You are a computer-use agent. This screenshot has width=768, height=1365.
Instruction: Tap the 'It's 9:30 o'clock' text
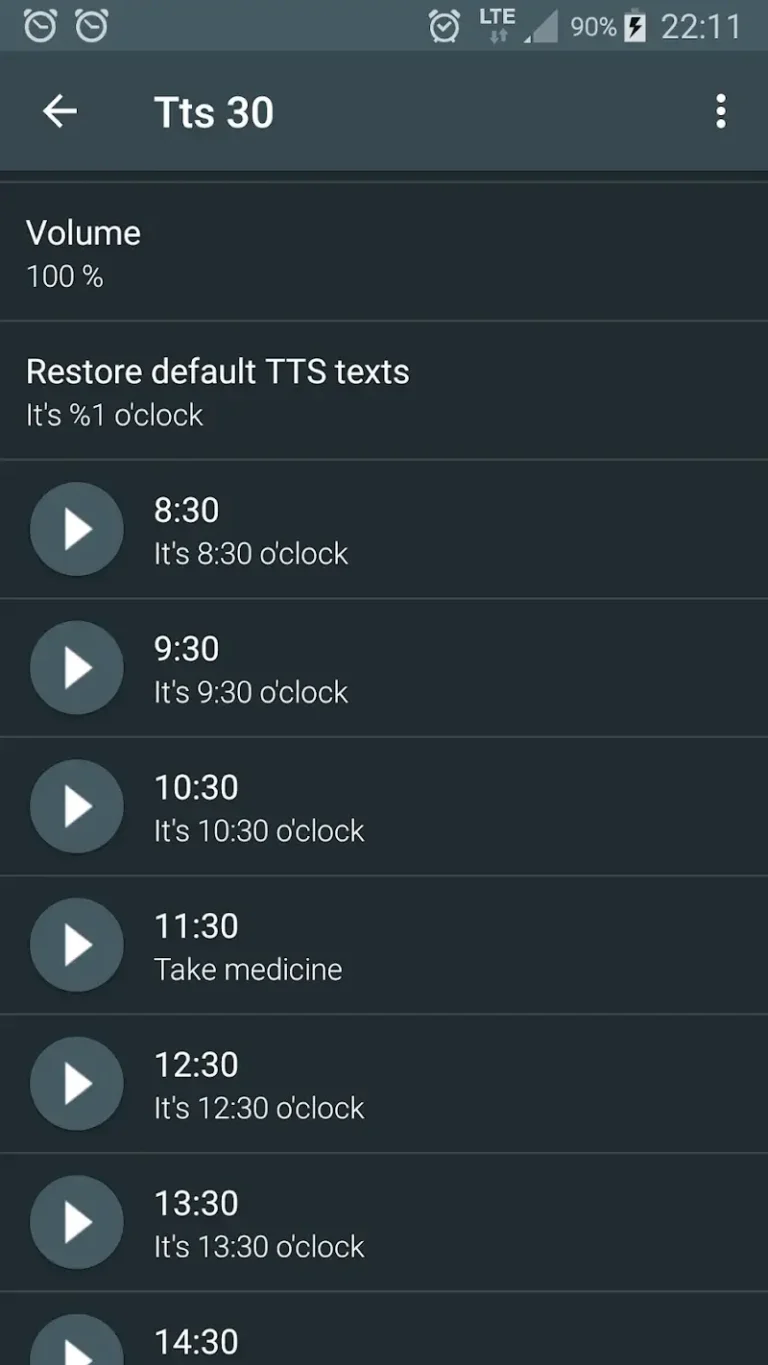250,691
